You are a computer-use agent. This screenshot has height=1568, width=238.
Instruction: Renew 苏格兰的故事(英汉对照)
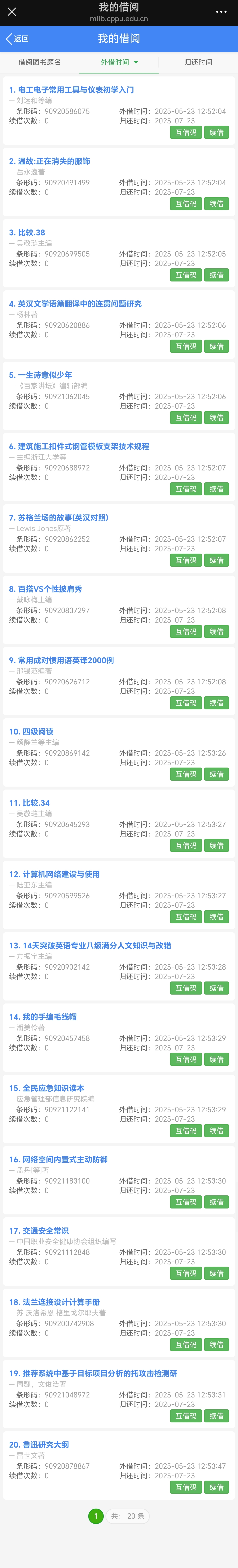point(217,560)
